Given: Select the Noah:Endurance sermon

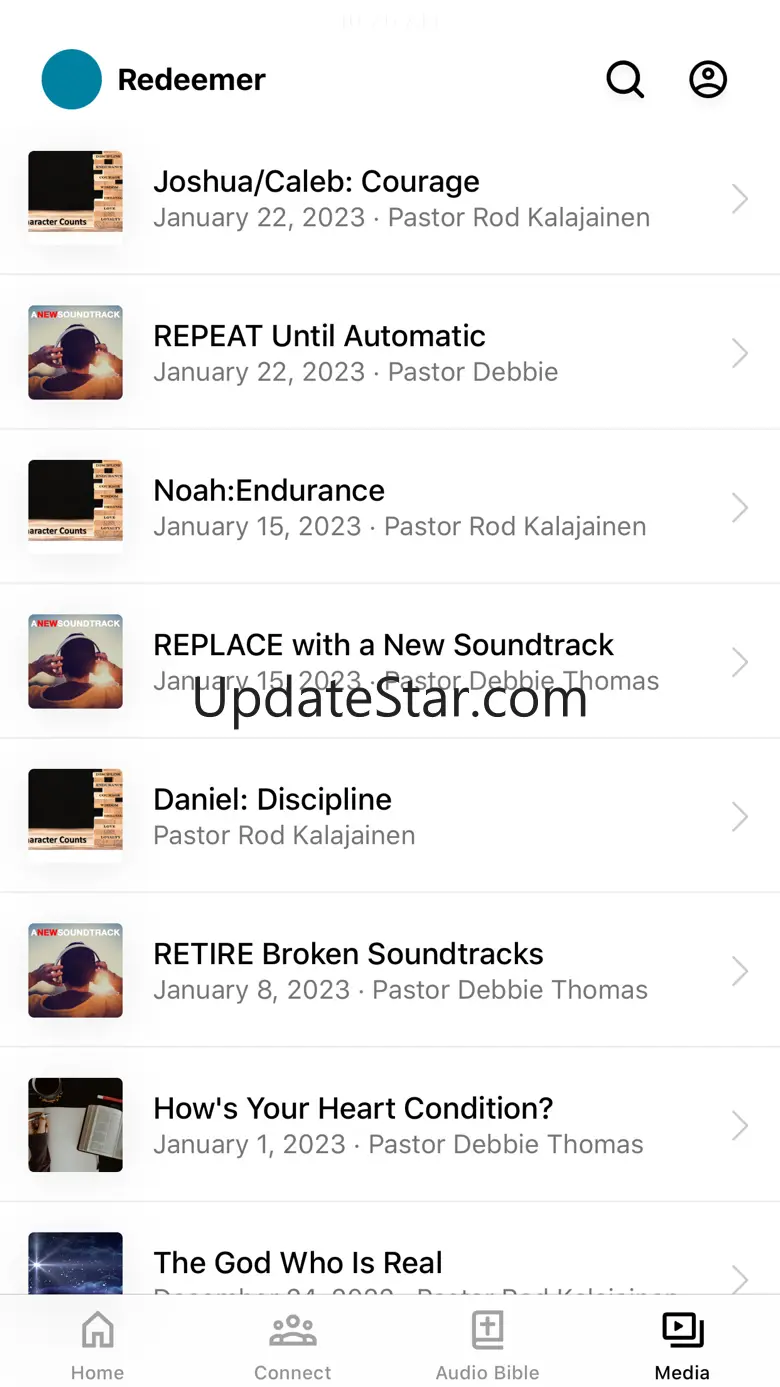Looking at the screenshot, I should click(x=390, y=507).
